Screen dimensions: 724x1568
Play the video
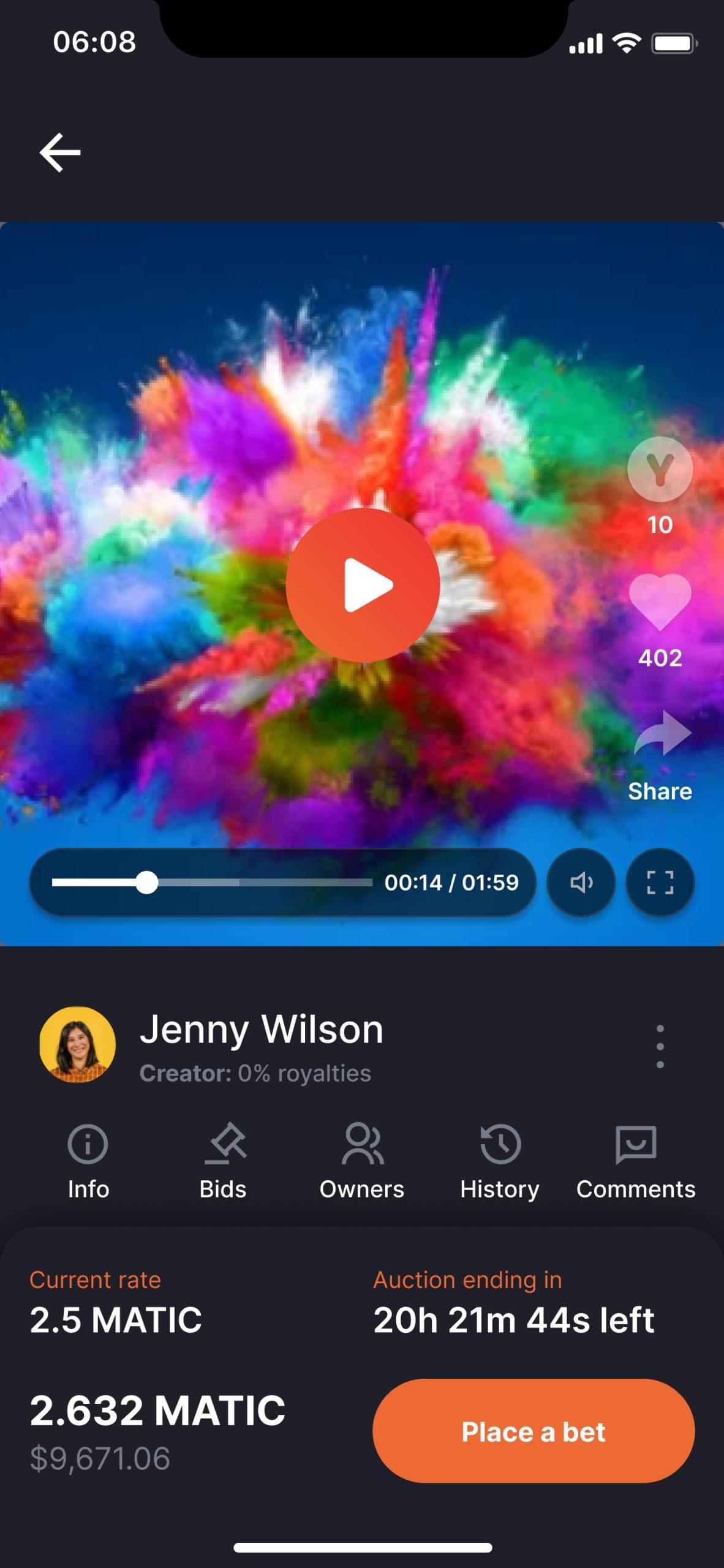pyautogui.click(x=363, y=585)
